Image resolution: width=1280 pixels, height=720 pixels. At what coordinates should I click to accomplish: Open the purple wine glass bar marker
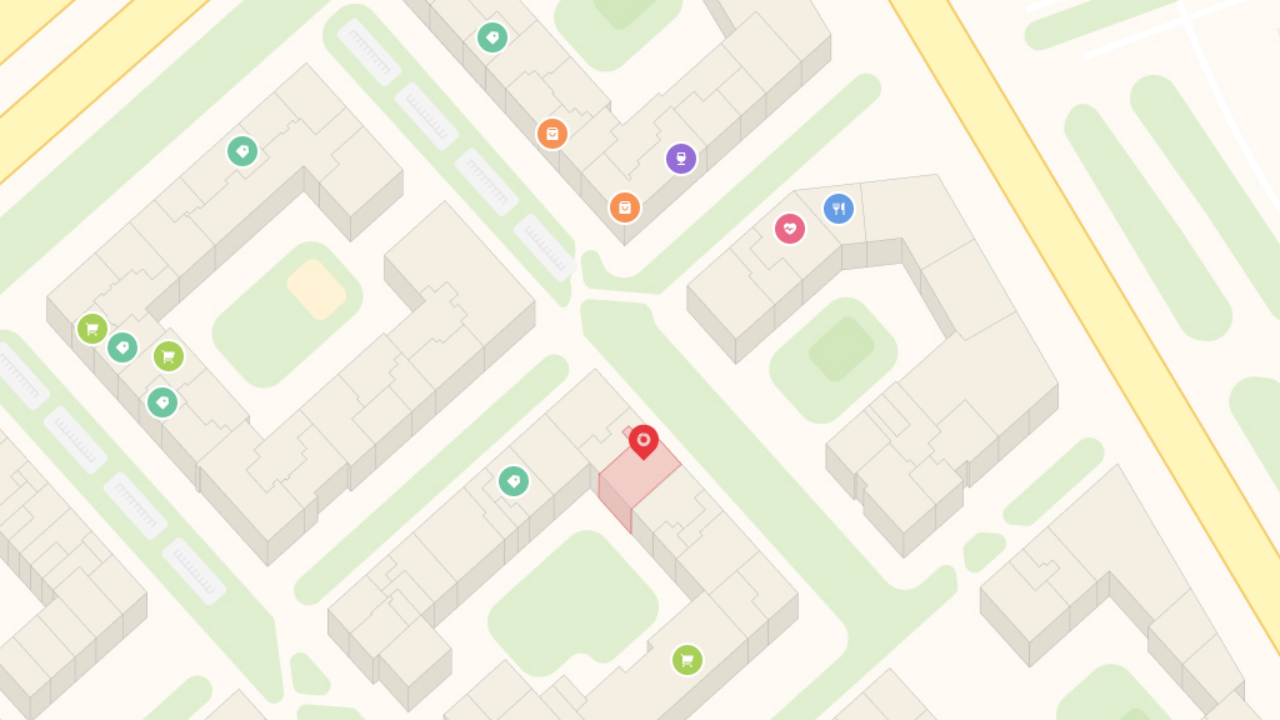tap(681, 158)
